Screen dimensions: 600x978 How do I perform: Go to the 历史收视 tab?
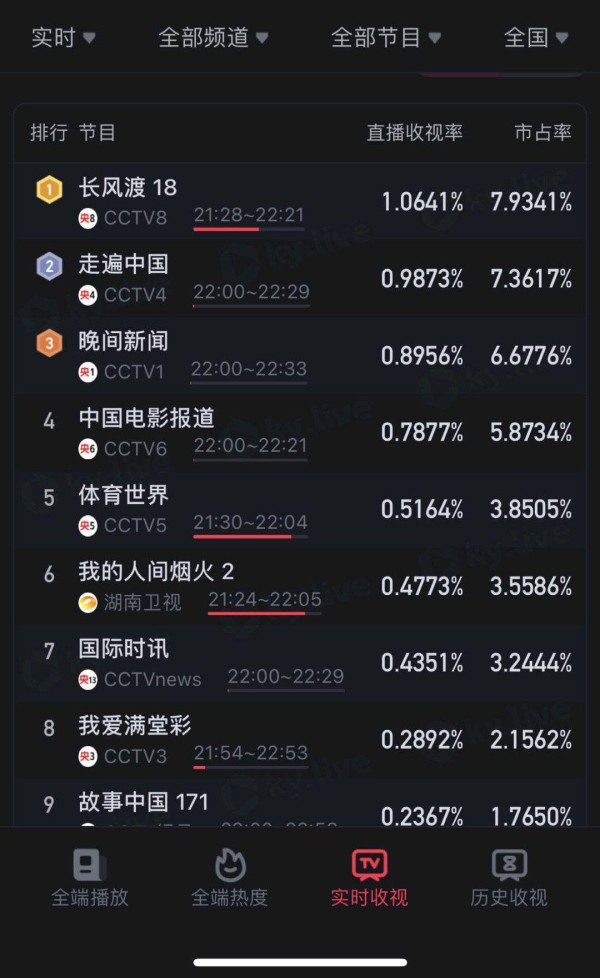tap(509, 878)
